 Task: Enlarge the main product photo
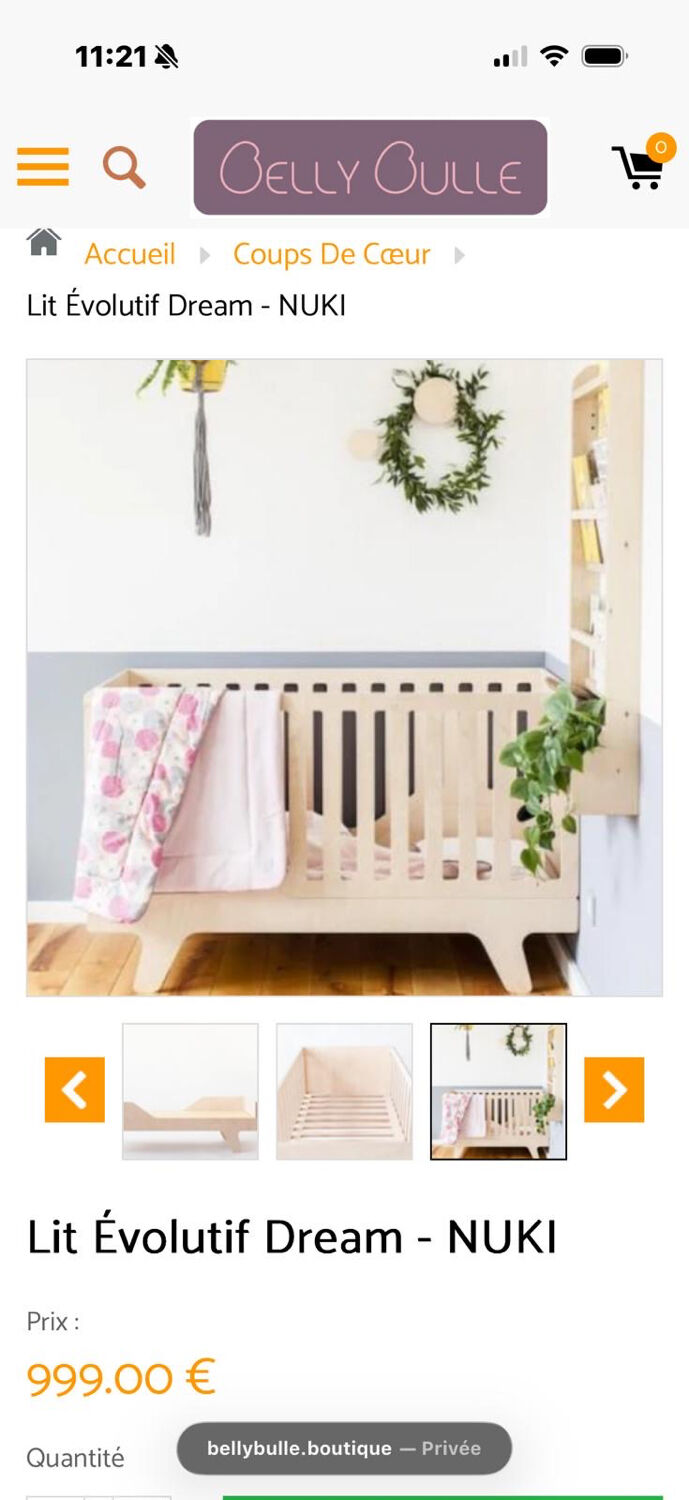click(344, 678)
